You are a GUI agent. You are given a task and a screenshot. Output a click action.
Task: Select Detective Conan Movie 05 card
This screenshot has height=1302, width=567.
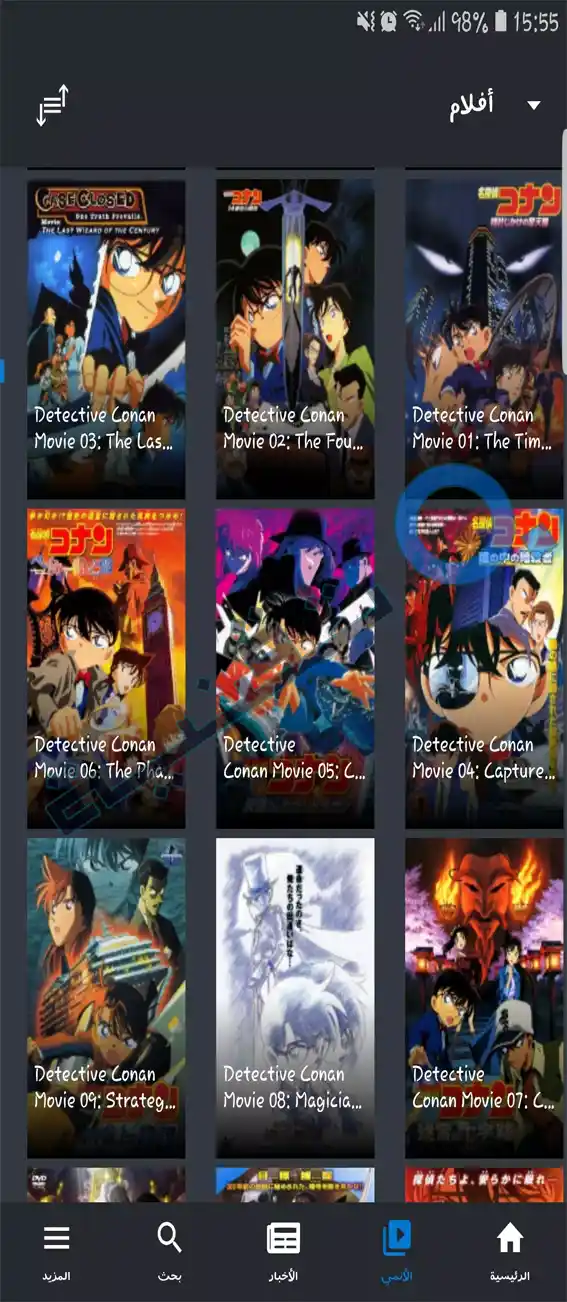click(x=295, y=668)
